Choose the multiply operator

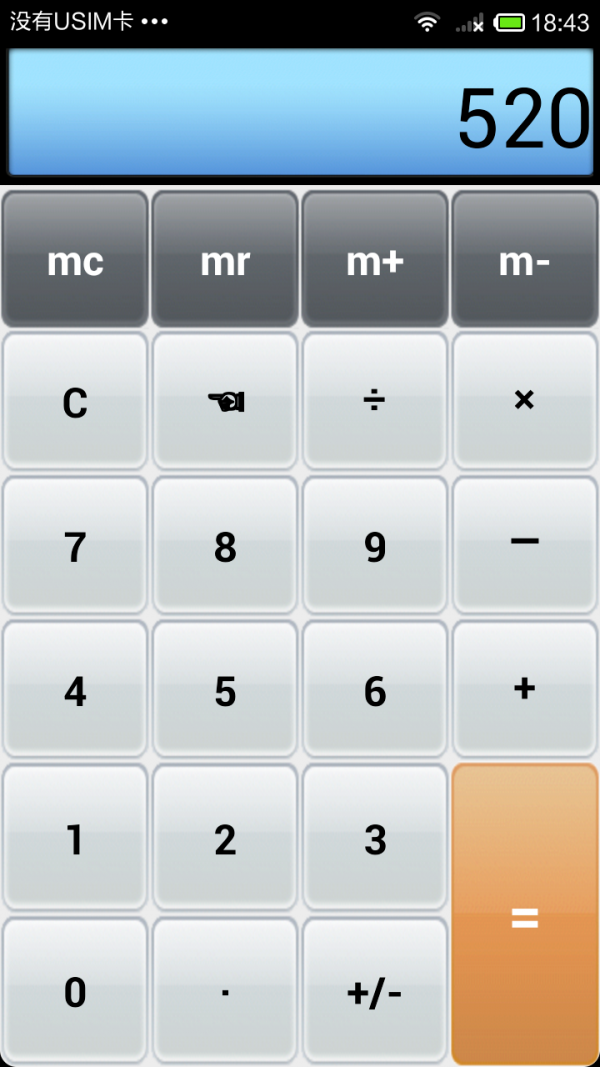pos(524,401)
